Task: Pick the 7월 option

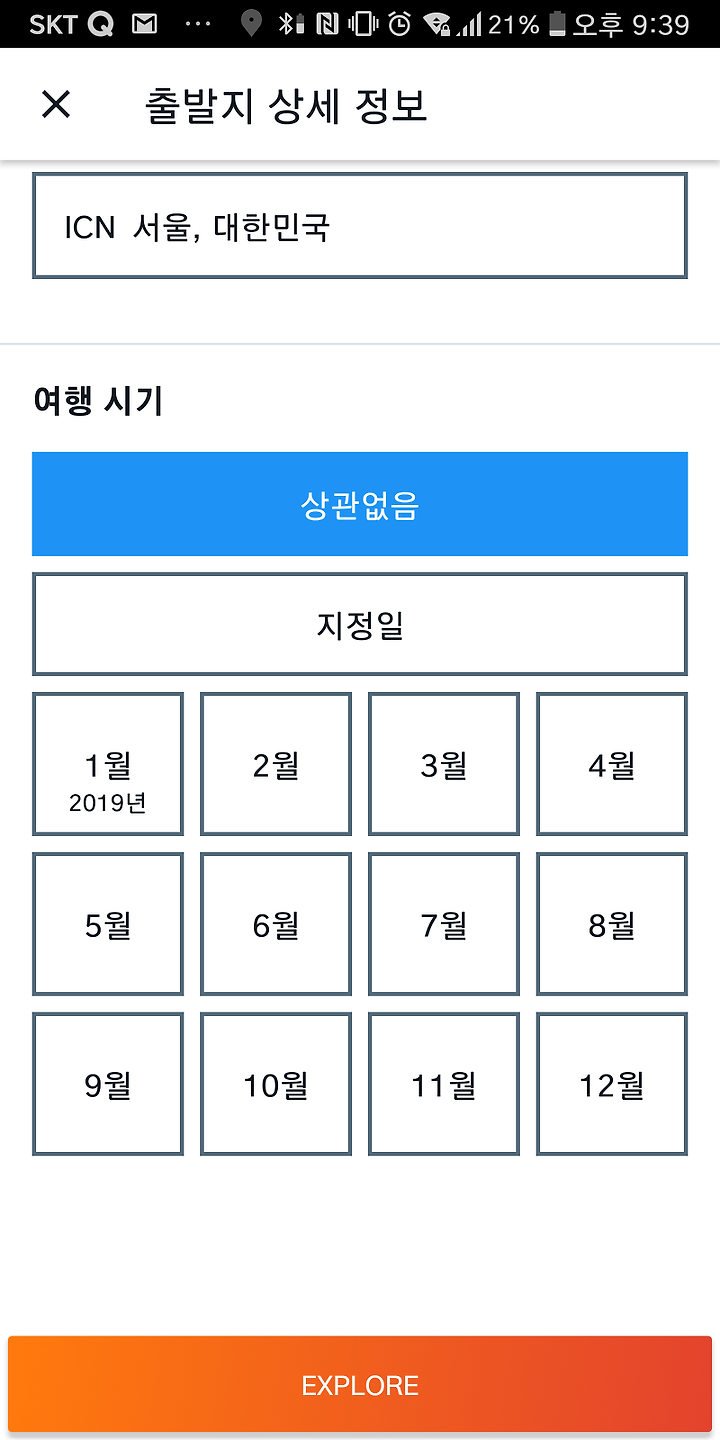Action: coord(444,924)
